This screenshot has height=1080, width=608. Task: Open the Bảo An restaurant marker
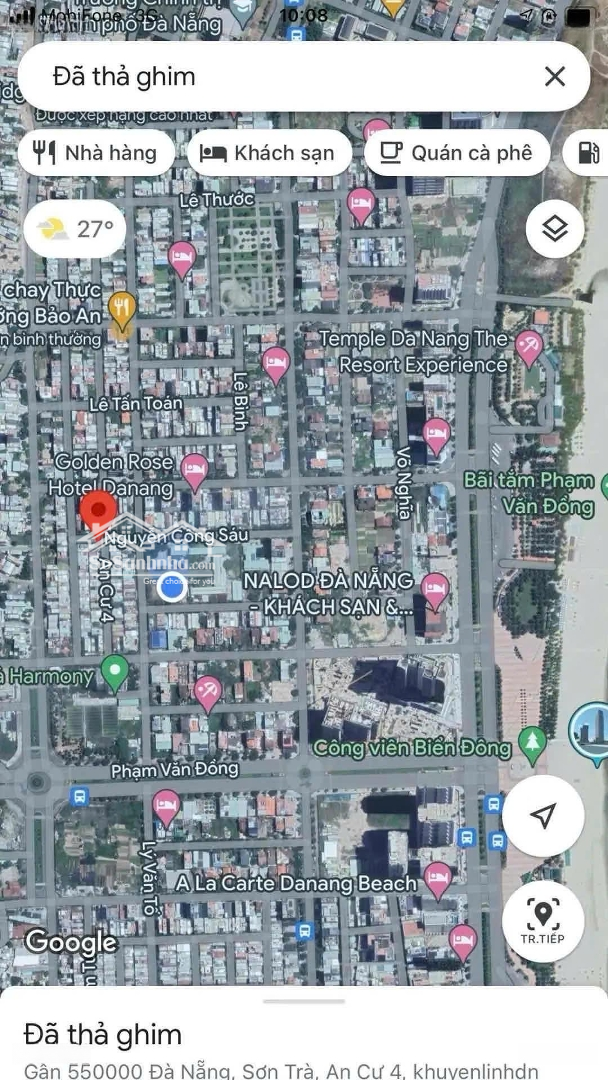pos(122,308)
